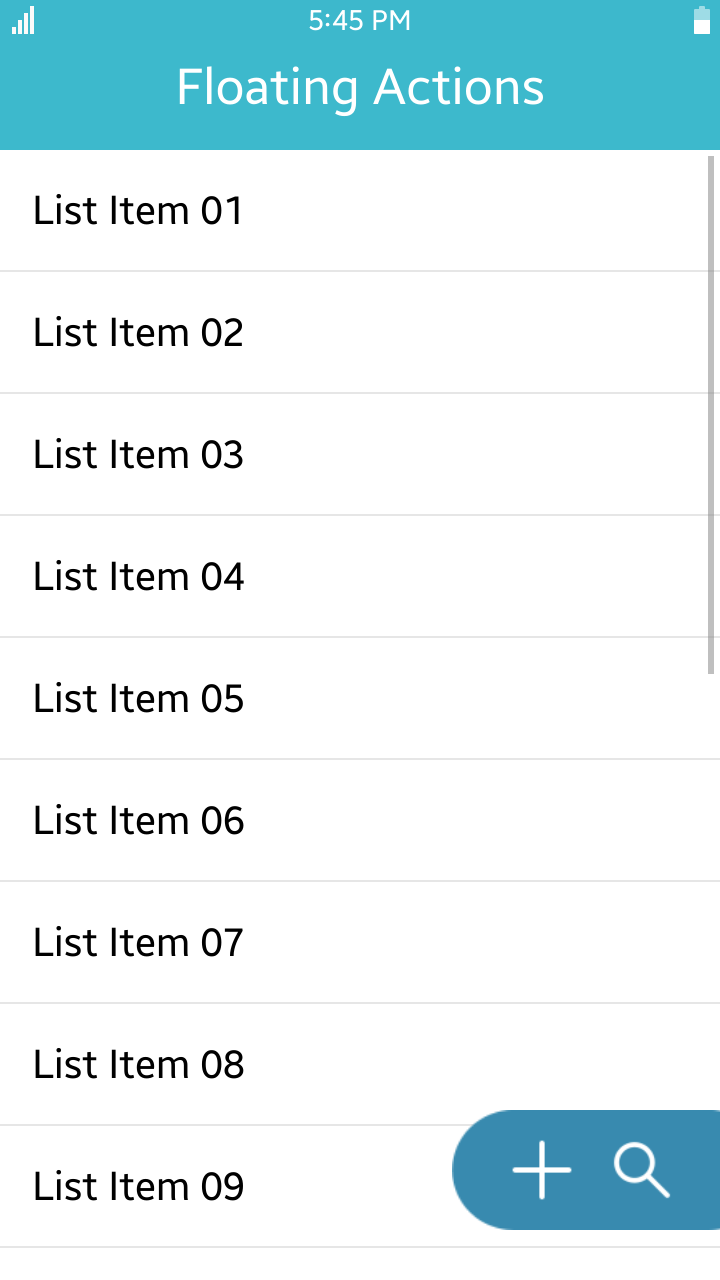This screenshot has width=720, height=1280.
Task: Tap the search floating action icon
Action: [x=641, y=1169]
